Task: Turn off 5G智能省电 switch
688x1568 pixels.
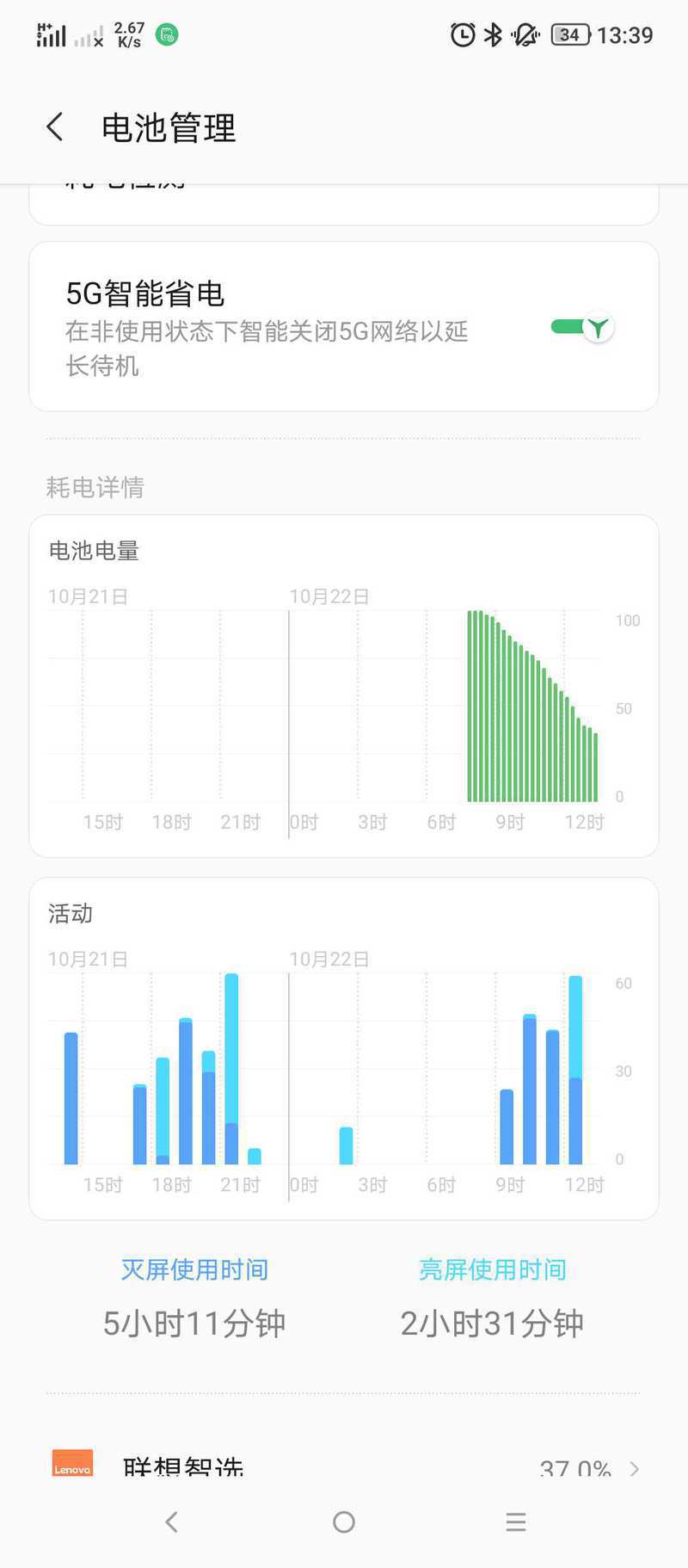Action: pos(582,327)
